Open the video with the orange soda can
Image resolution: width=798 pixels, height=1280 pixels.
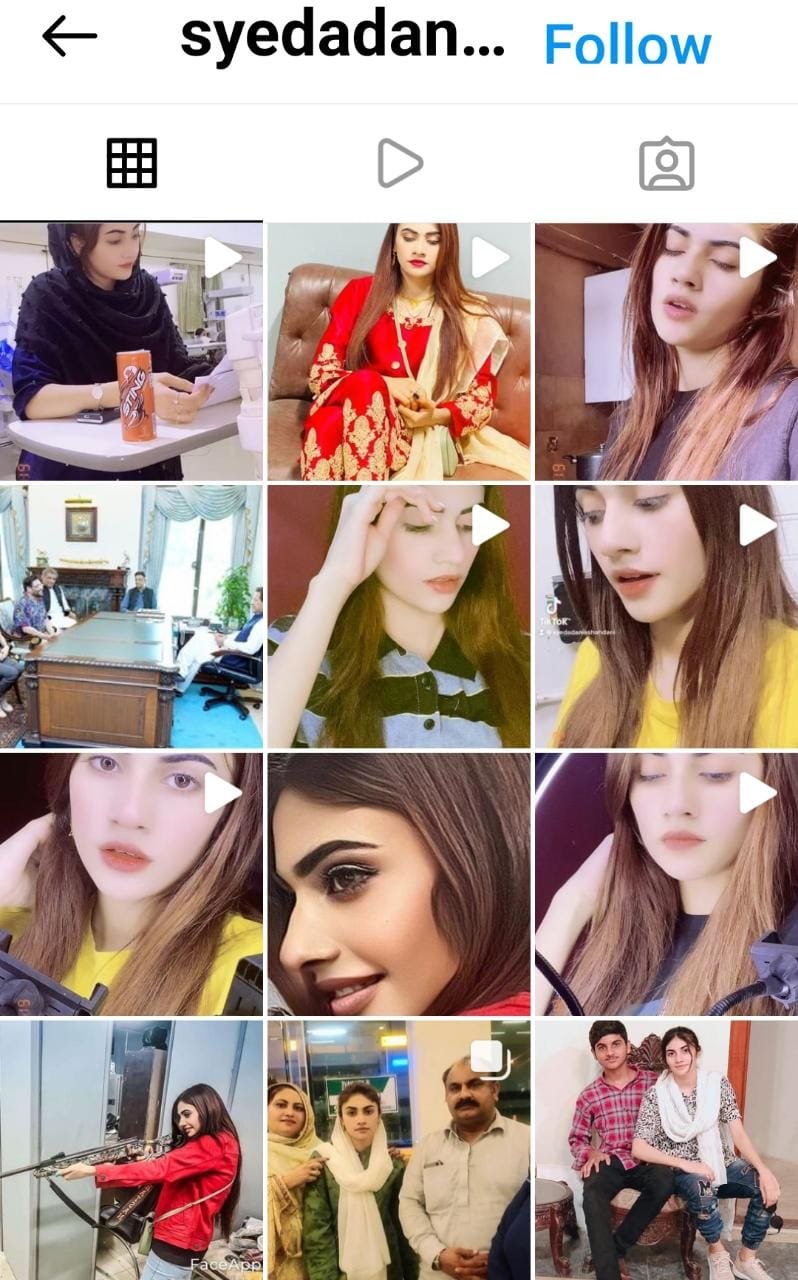(x=131, y=351)
